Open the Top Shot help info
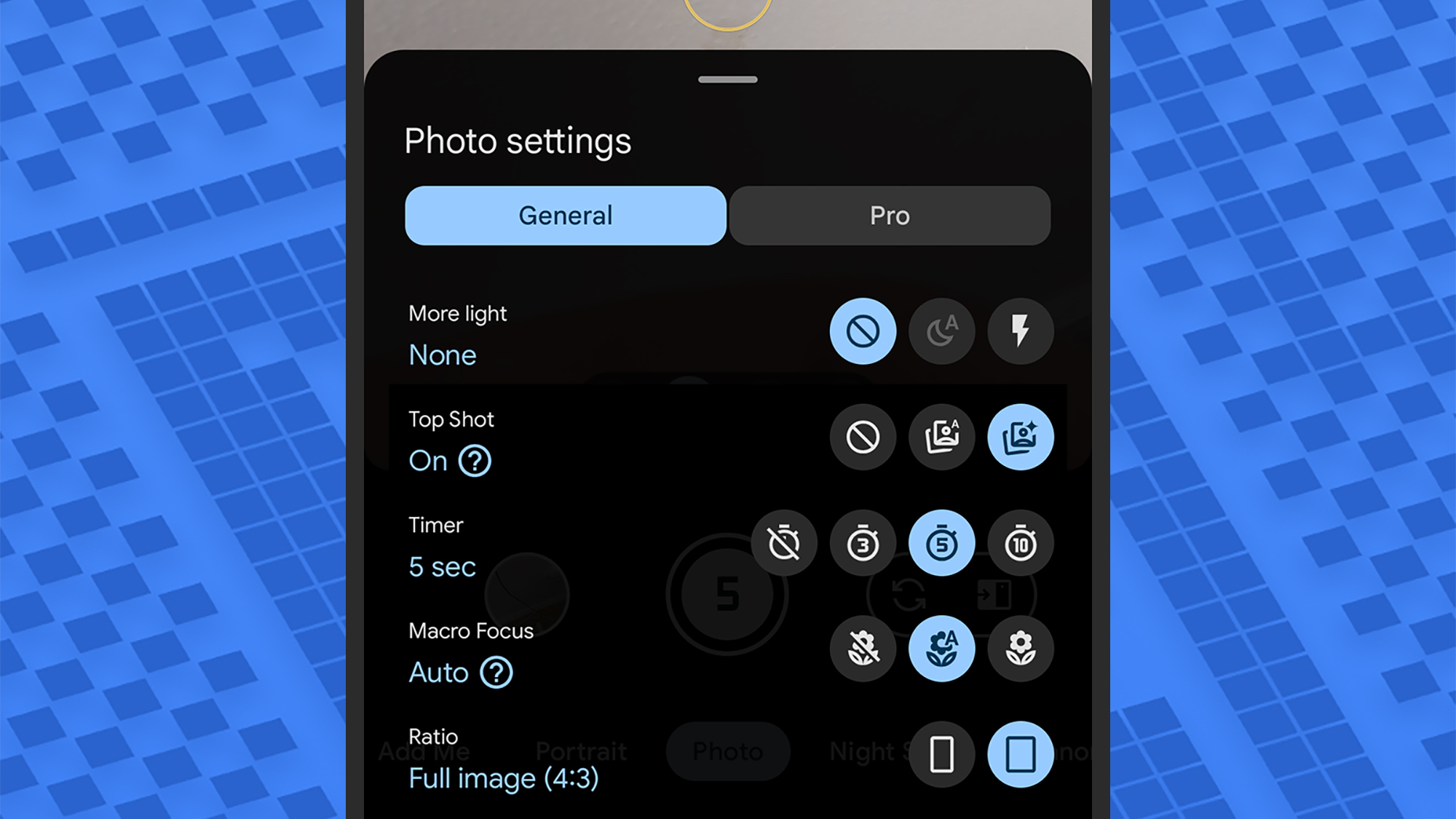Screen dimensions: 1456x819 (x=475, y=461)
